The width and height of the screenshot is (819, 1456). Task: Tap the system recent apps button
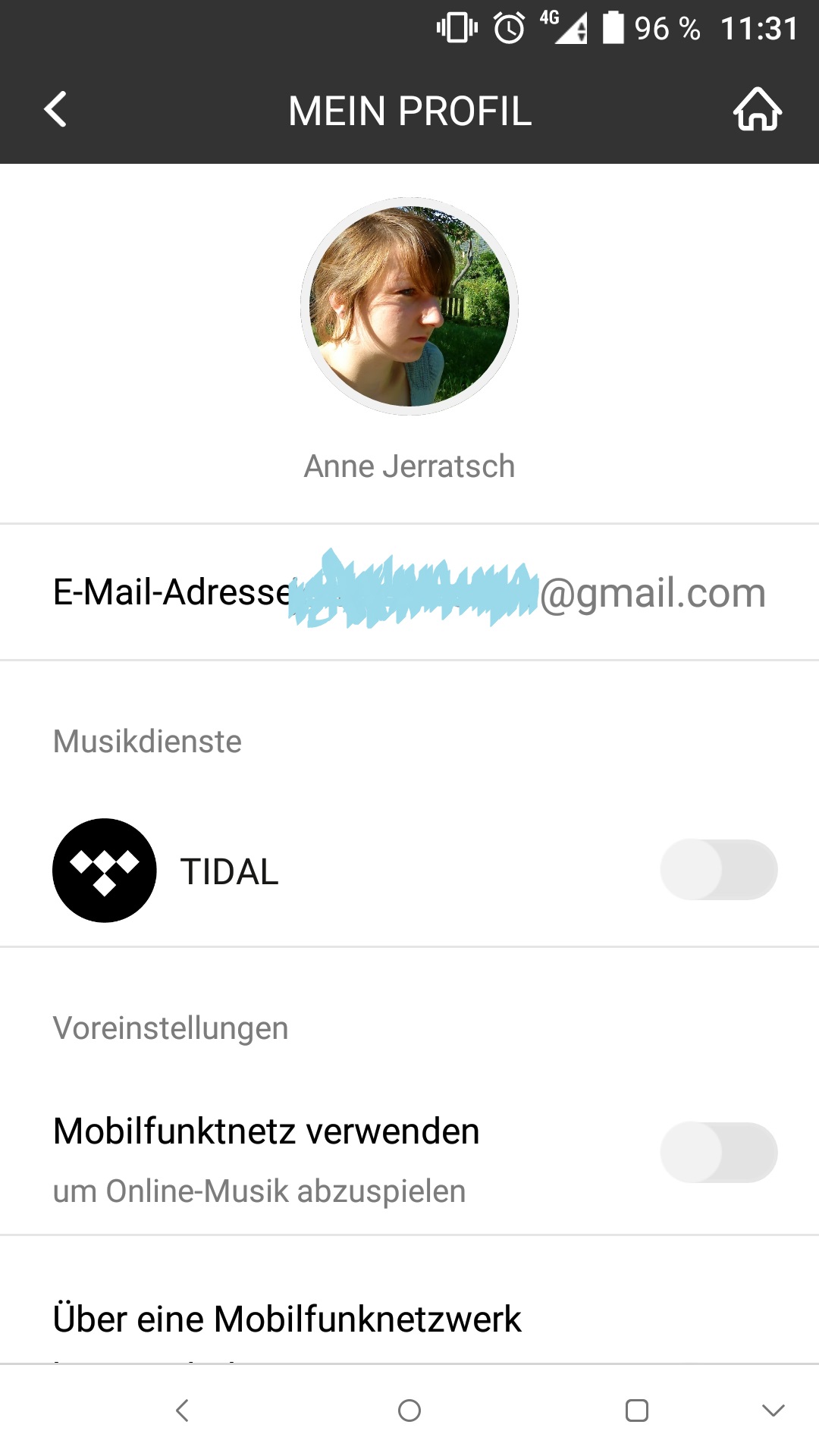[x=636, y=1410]
